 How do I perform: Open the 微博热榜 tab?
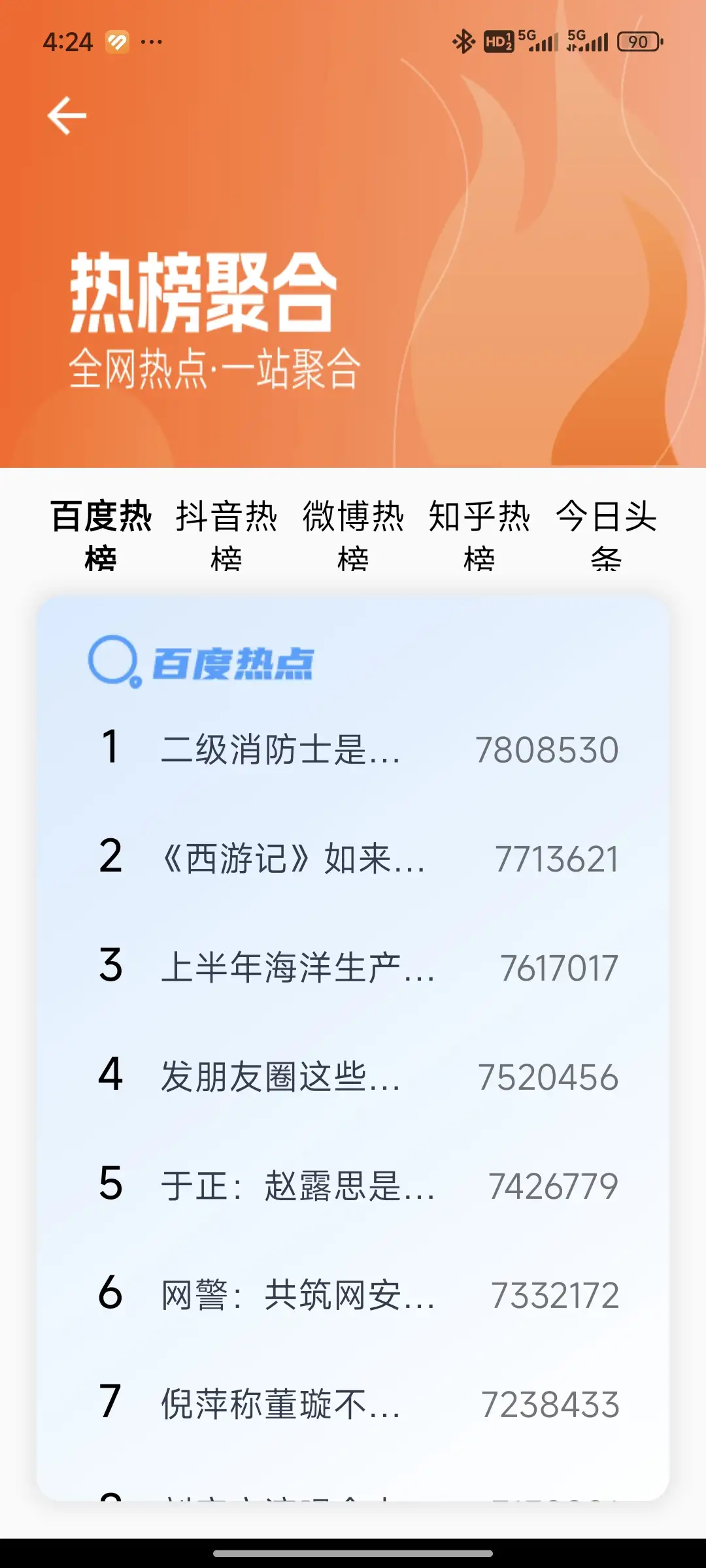click(x=353, y=536)
